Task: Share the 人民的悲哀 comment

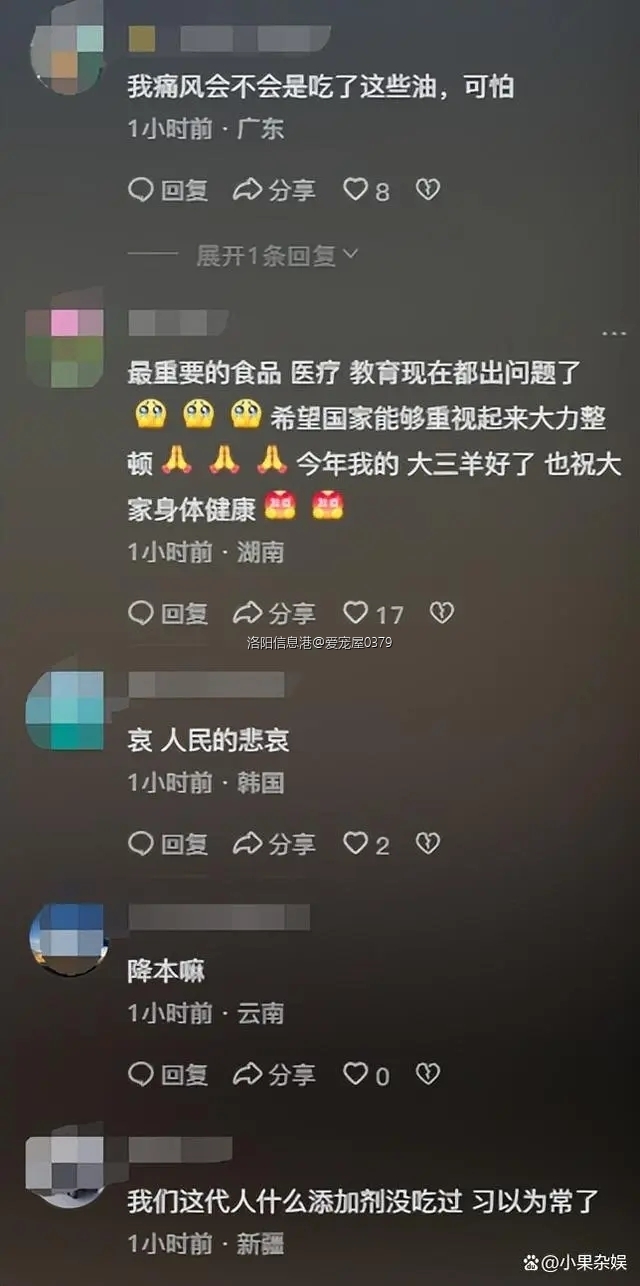Action: (274, 844)
